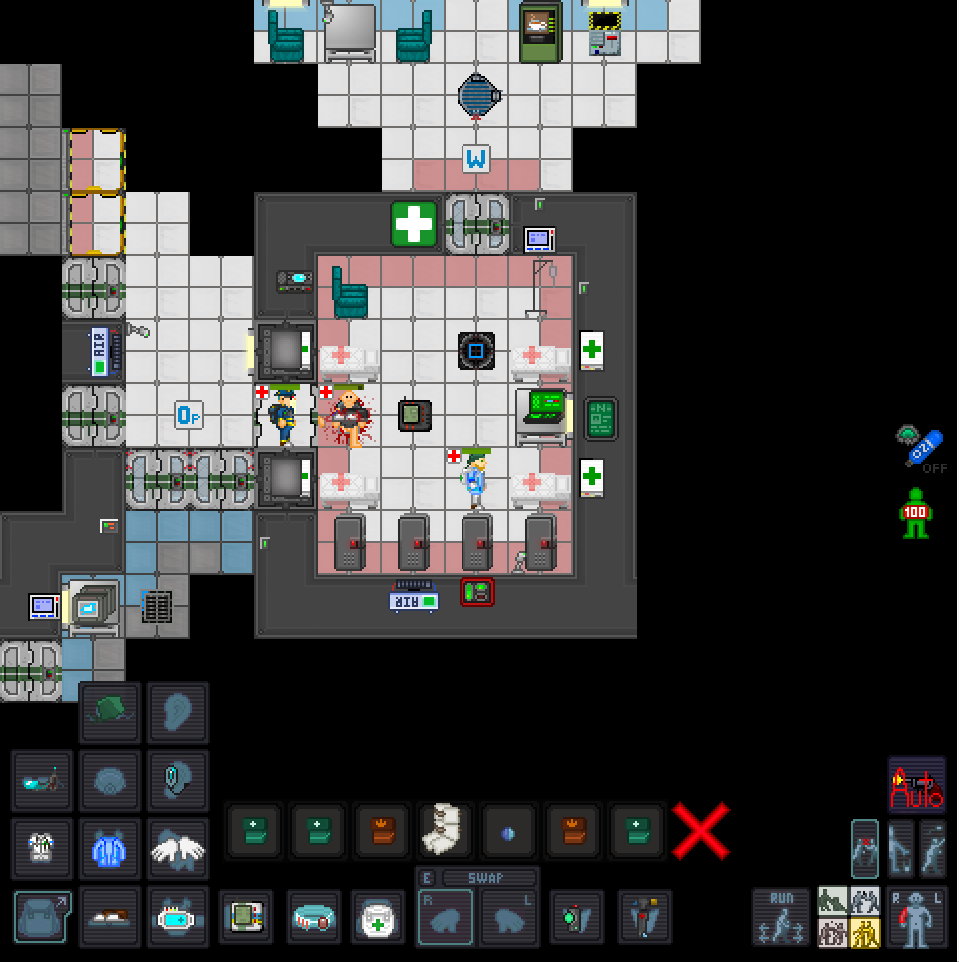The image size is (959, 962).
Task: Tap the E equip button
Action: (x=427, y=877)
